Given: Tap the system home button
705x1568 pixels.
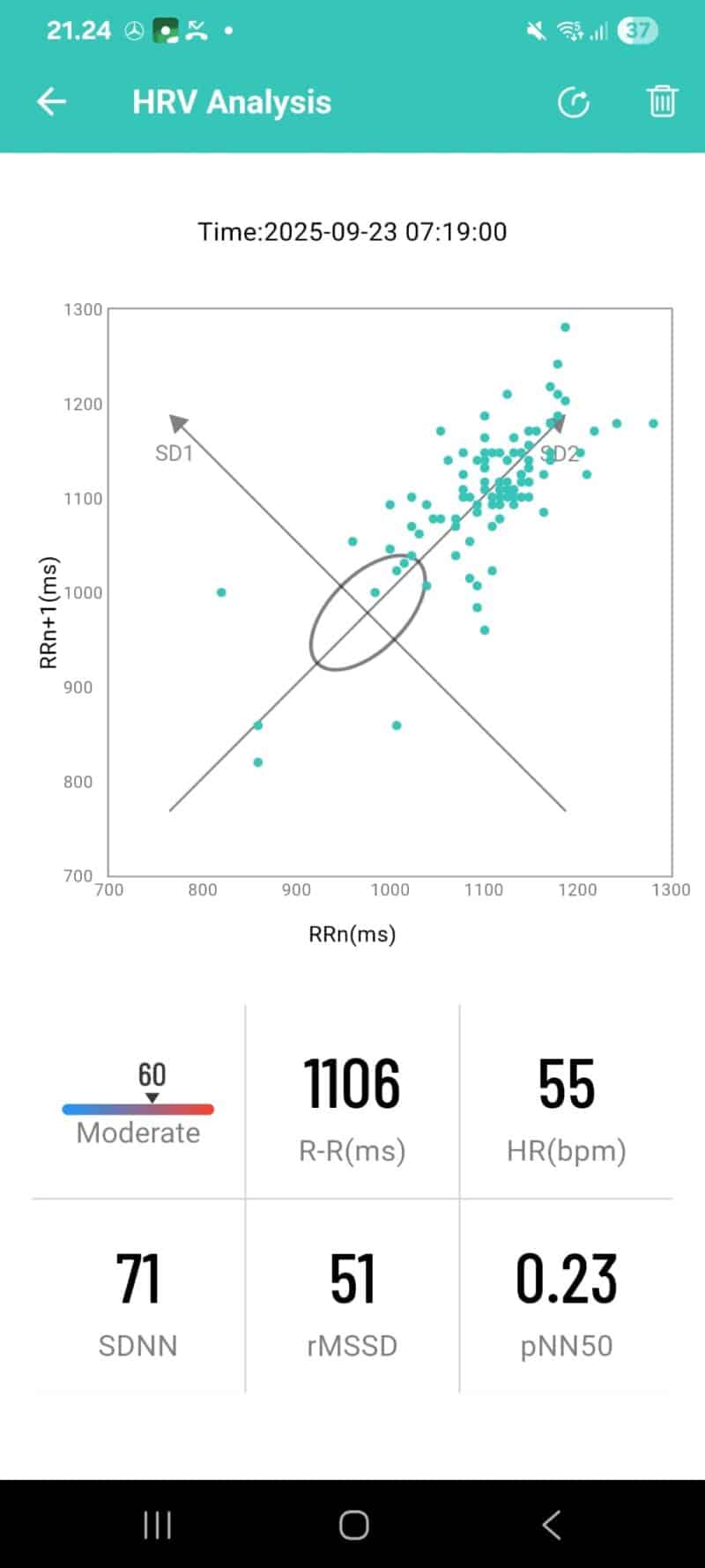Looking at the screenshot, I should coord(353,1525).
